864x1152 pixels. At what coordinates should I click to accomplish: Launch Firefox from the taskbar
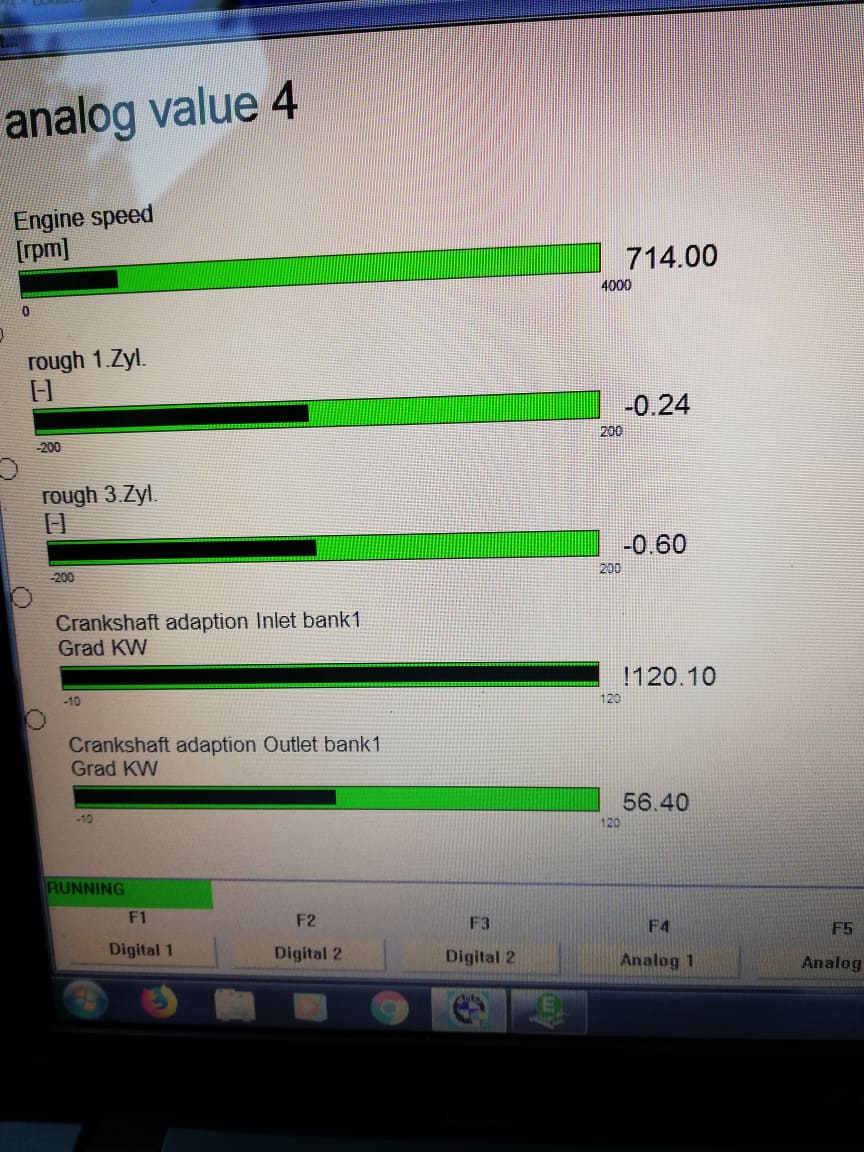tap(163, 1003)
